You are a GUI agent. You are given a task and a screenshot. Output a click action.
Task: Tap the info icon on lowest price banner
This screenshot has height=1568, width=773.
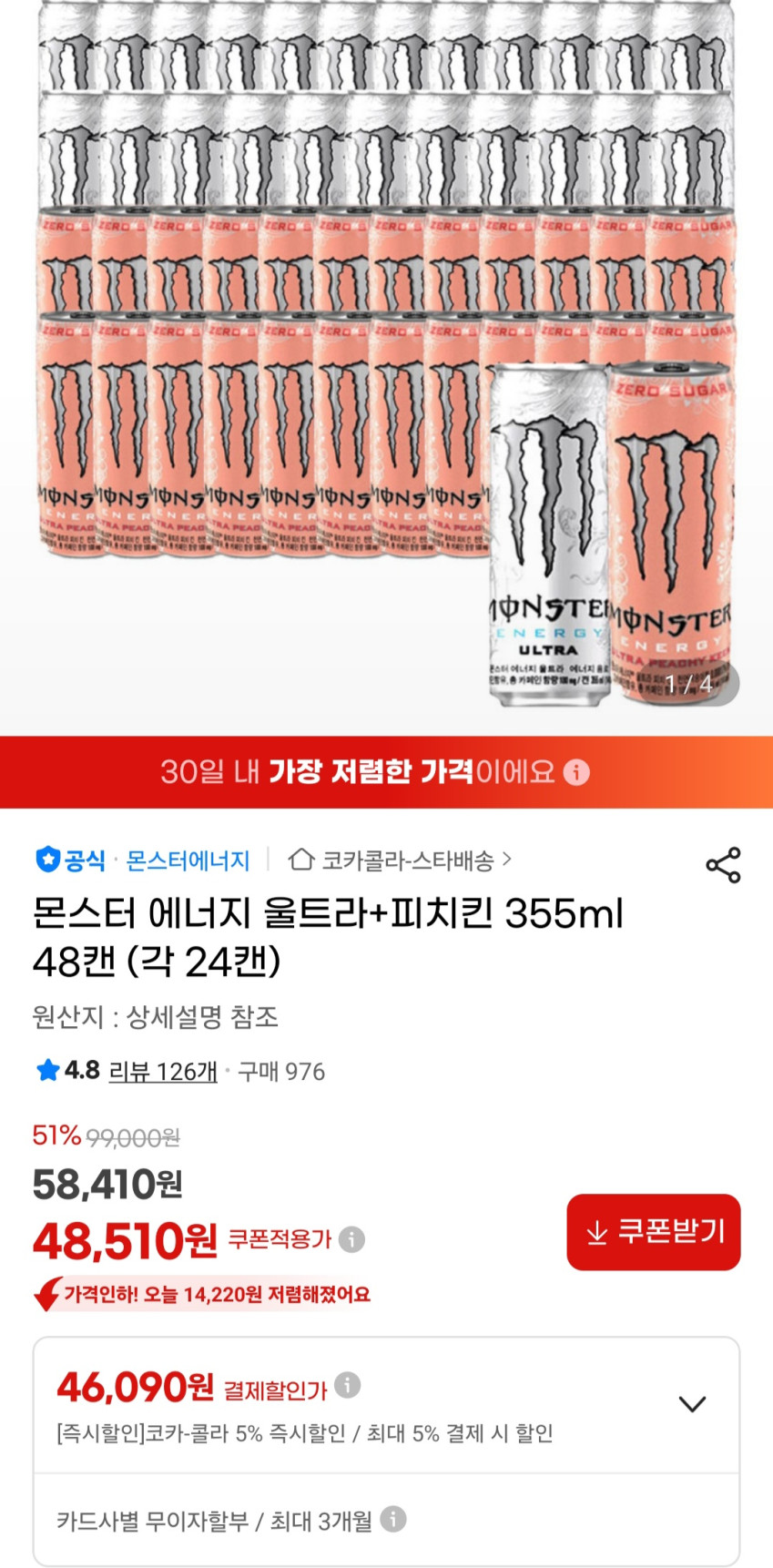coord(576,772)
